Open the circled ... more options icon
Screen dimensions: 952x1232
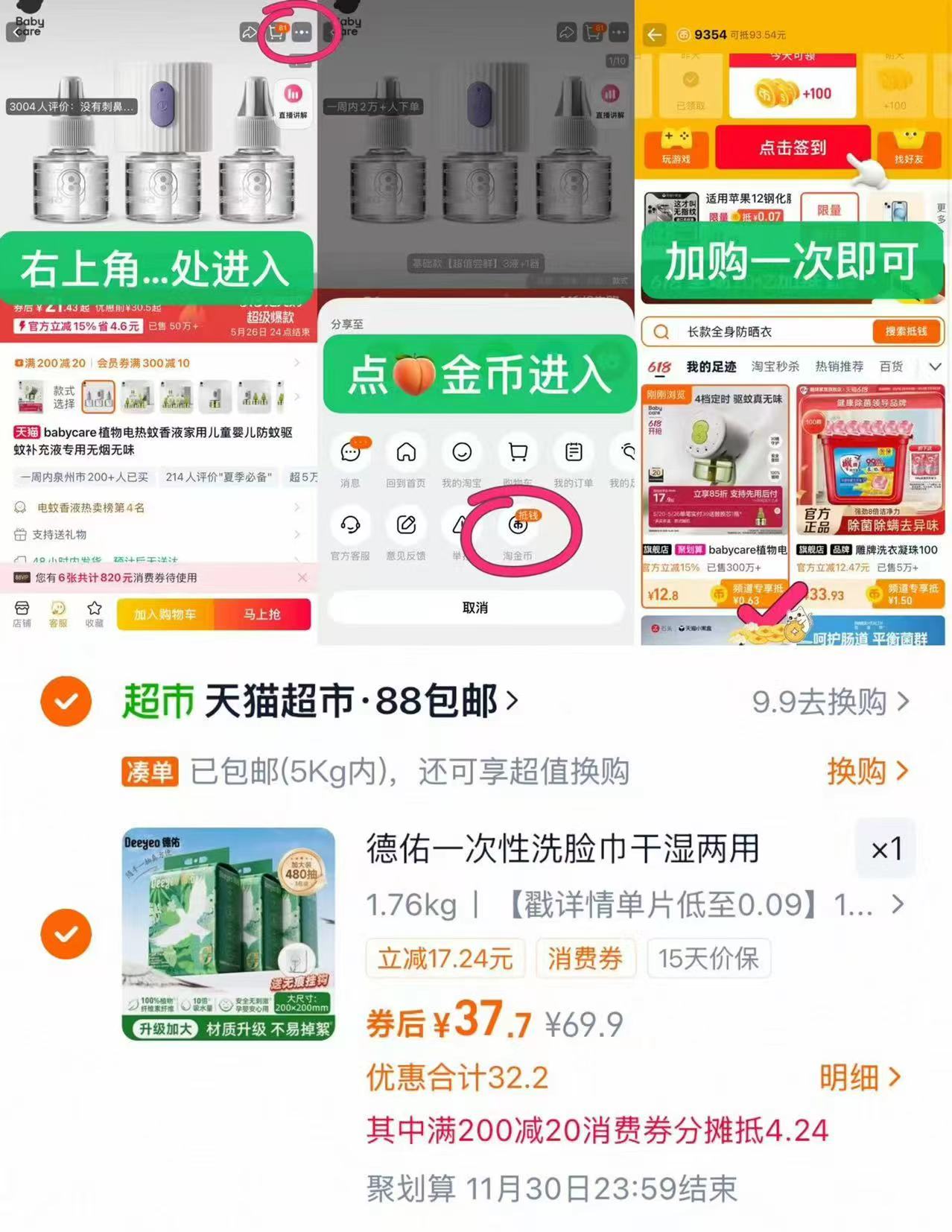302,33
